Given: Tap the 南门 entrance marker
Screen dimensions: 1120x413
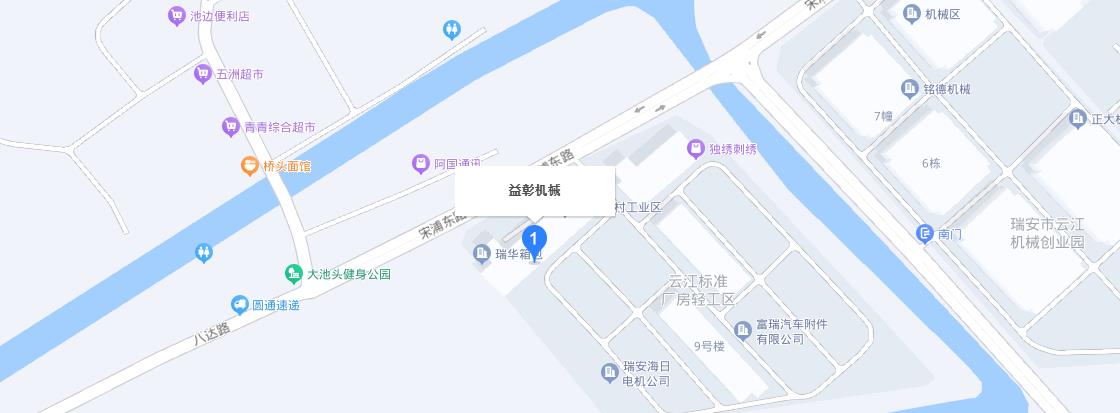Looking at the screenshot, I should tap(925, 234).
